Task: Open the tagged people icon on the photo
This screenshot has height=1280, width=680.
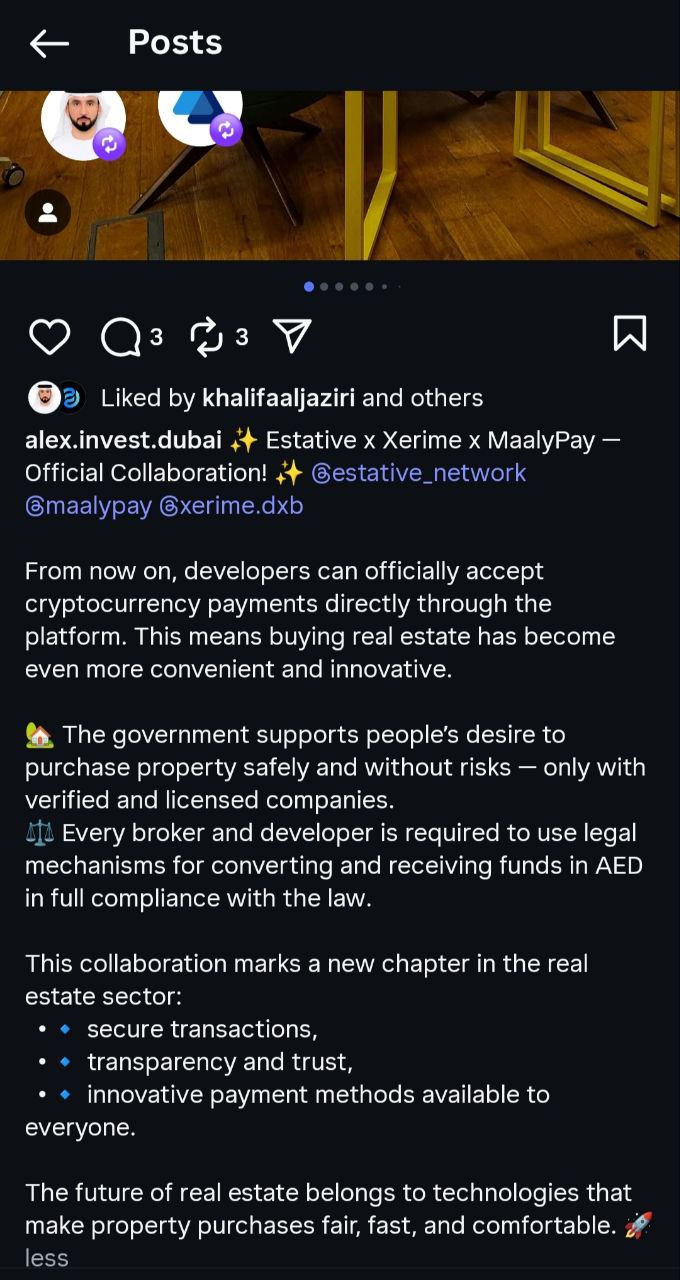Action: (x=47, y=212)
